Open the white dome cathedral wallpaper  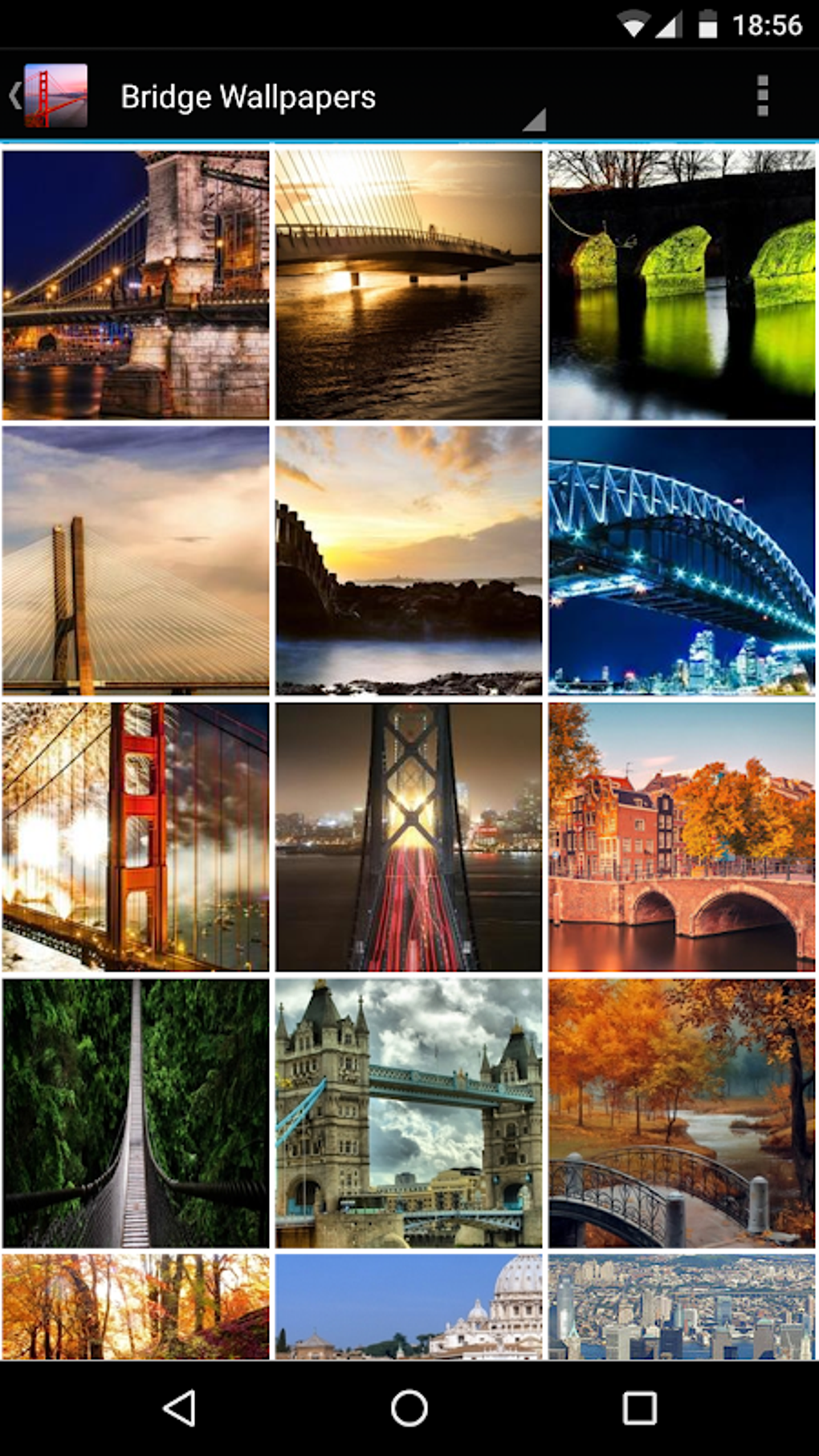tap(409, 1307)
